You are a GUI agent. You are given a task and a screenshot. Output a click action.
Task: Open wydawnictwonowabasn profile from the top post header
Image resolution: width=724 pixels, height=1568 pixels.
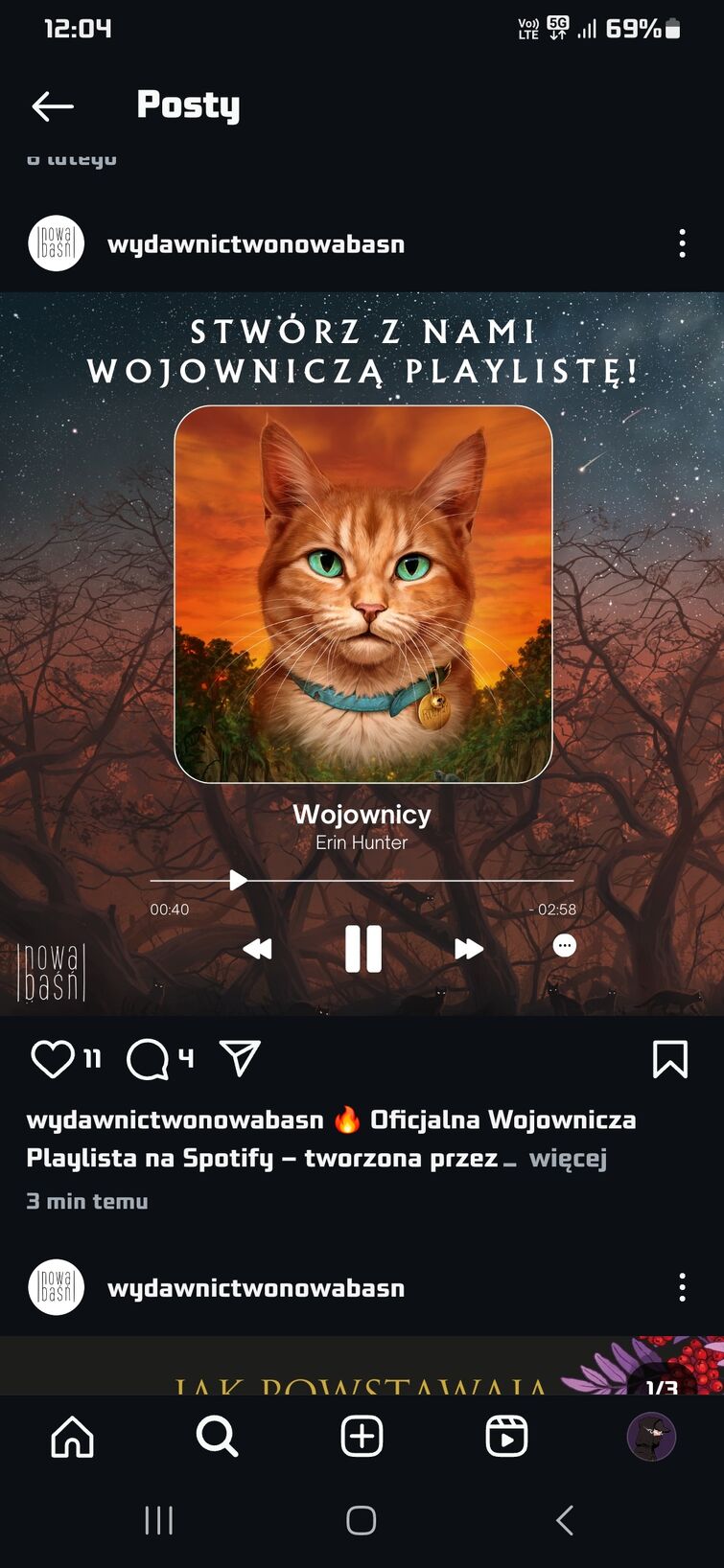pos(255,243)
